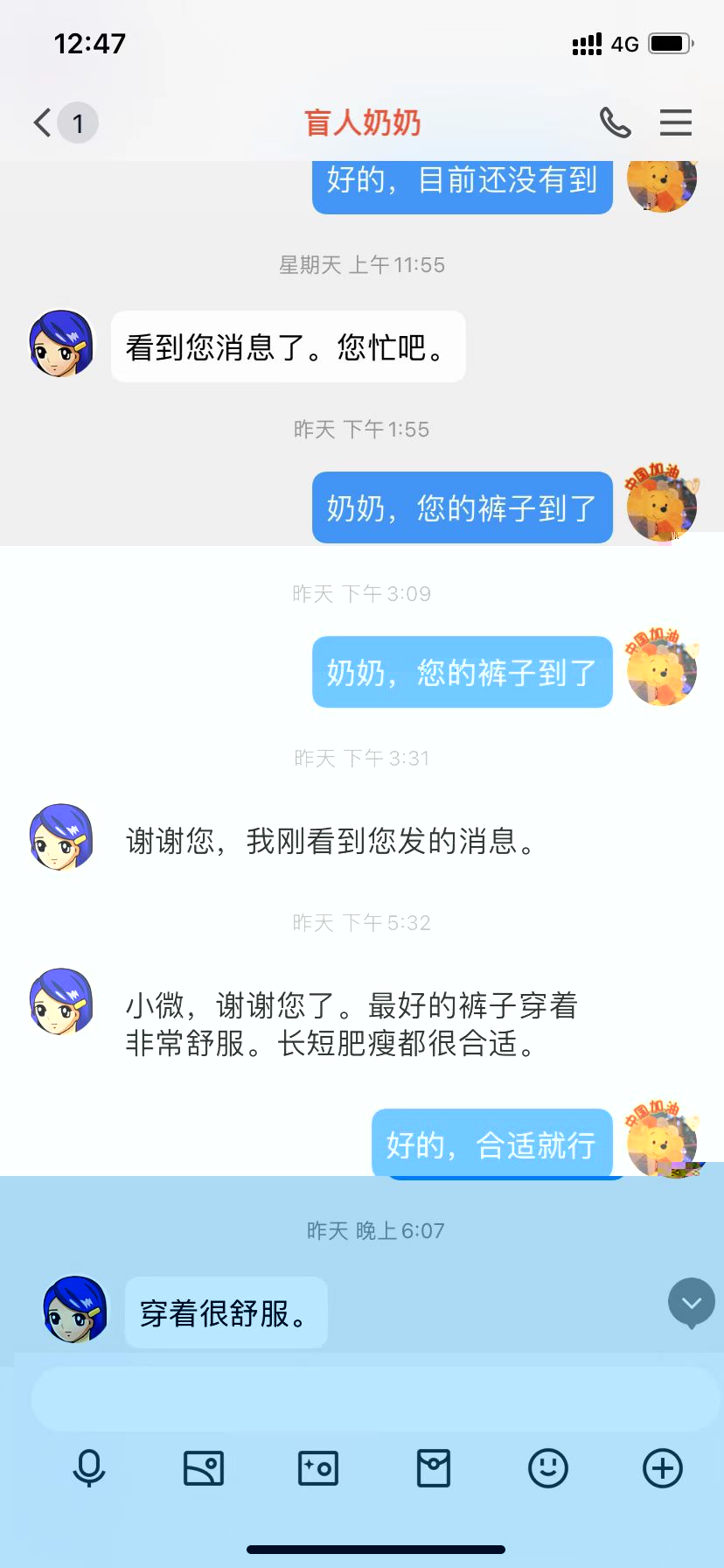Viewport: 724px width, 1568px height.
Task: Open more options with the plus icon
Action: 663,1468
